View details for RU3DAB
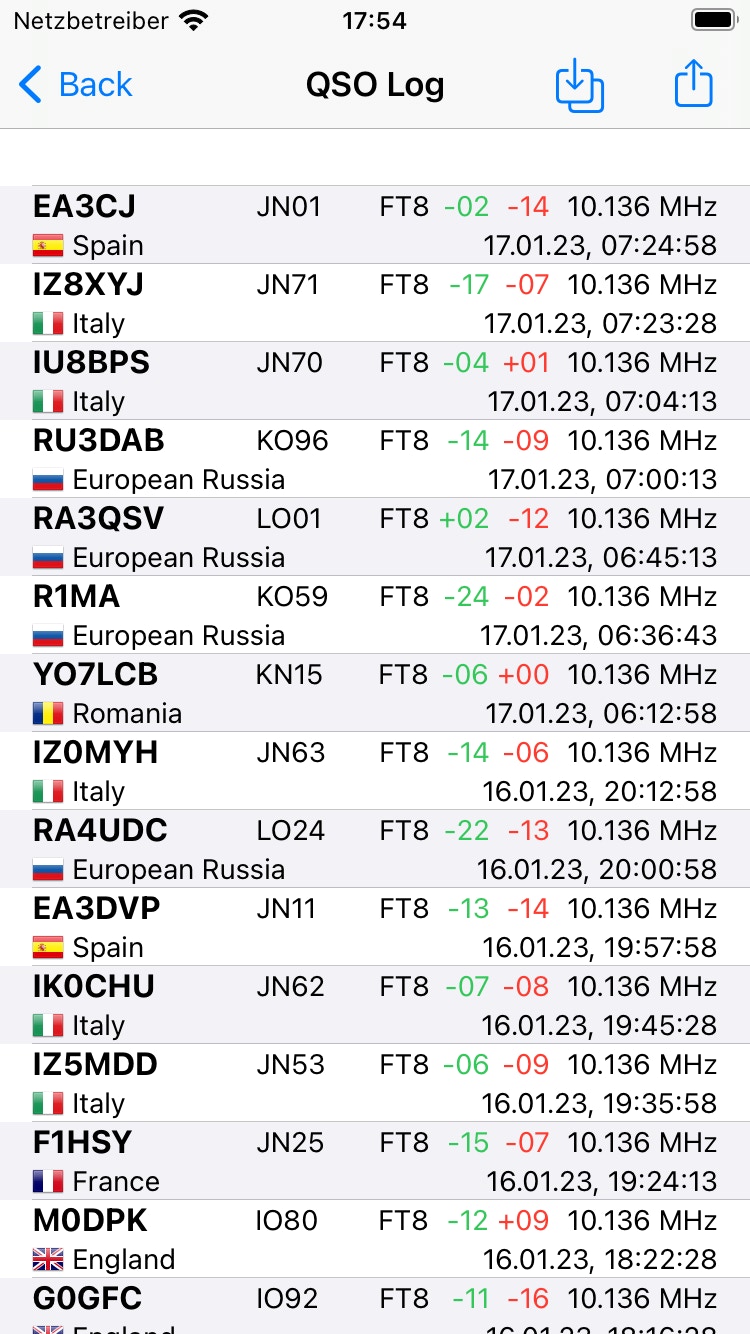This screenshot has height=1334, width=750. coord(375,459)
